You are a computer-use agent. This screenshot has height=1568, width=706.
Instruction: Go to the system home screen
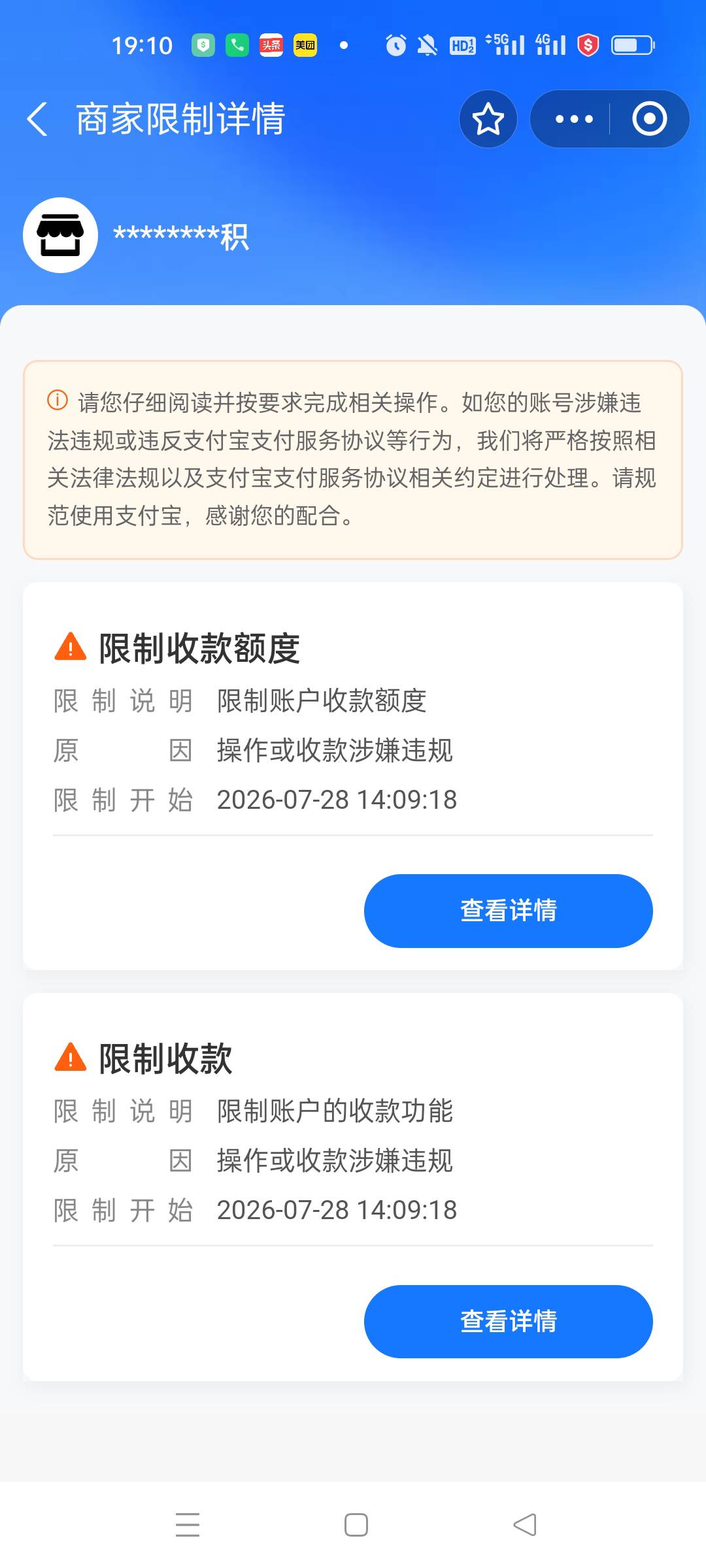(x=356, y=1525)
